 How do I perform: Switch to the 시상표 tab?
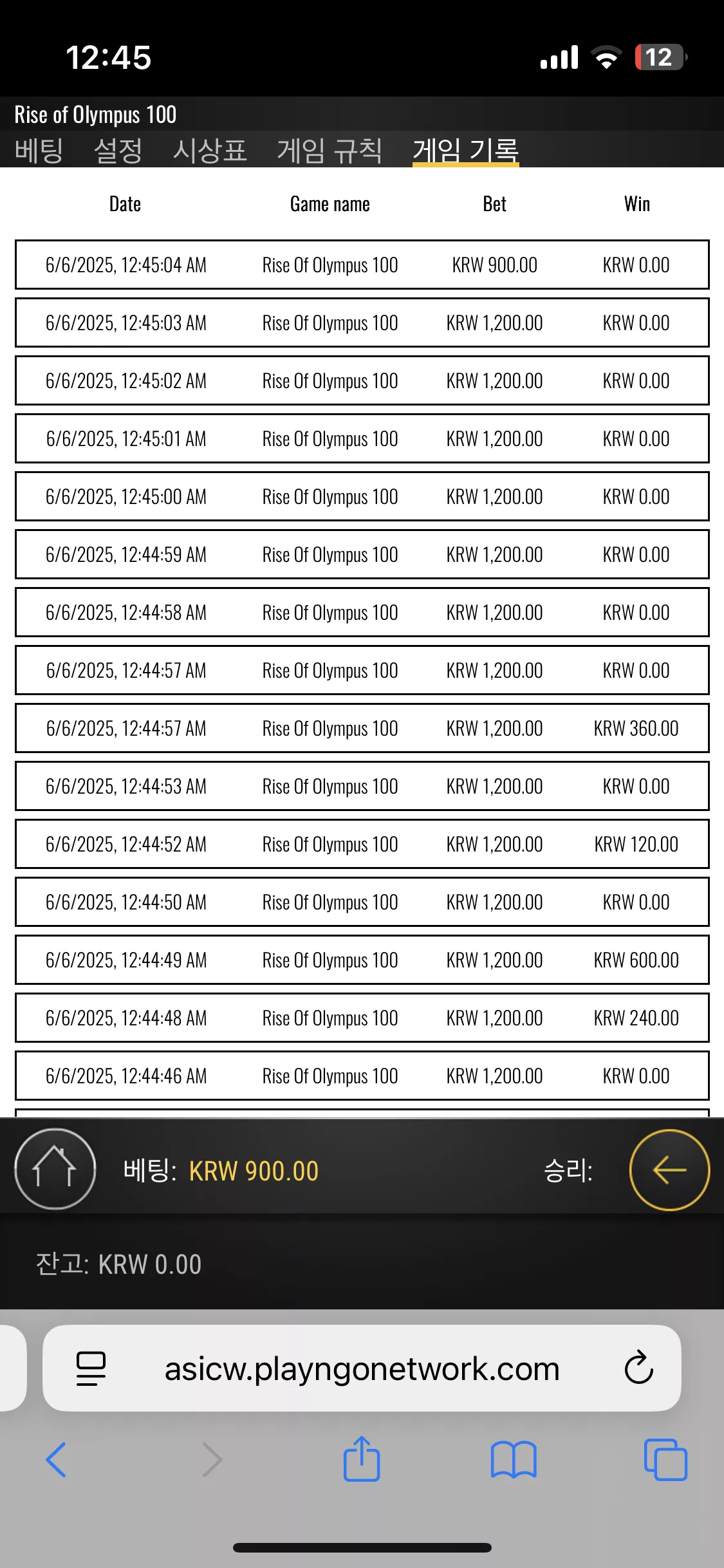pos(210,150)
